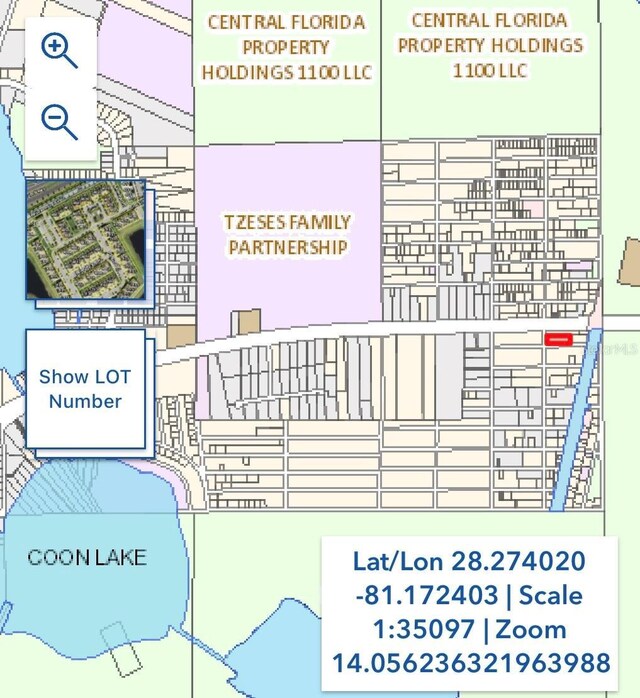Zoom out of the parcel map
640x698 pixels.
[x=59, y=122]
